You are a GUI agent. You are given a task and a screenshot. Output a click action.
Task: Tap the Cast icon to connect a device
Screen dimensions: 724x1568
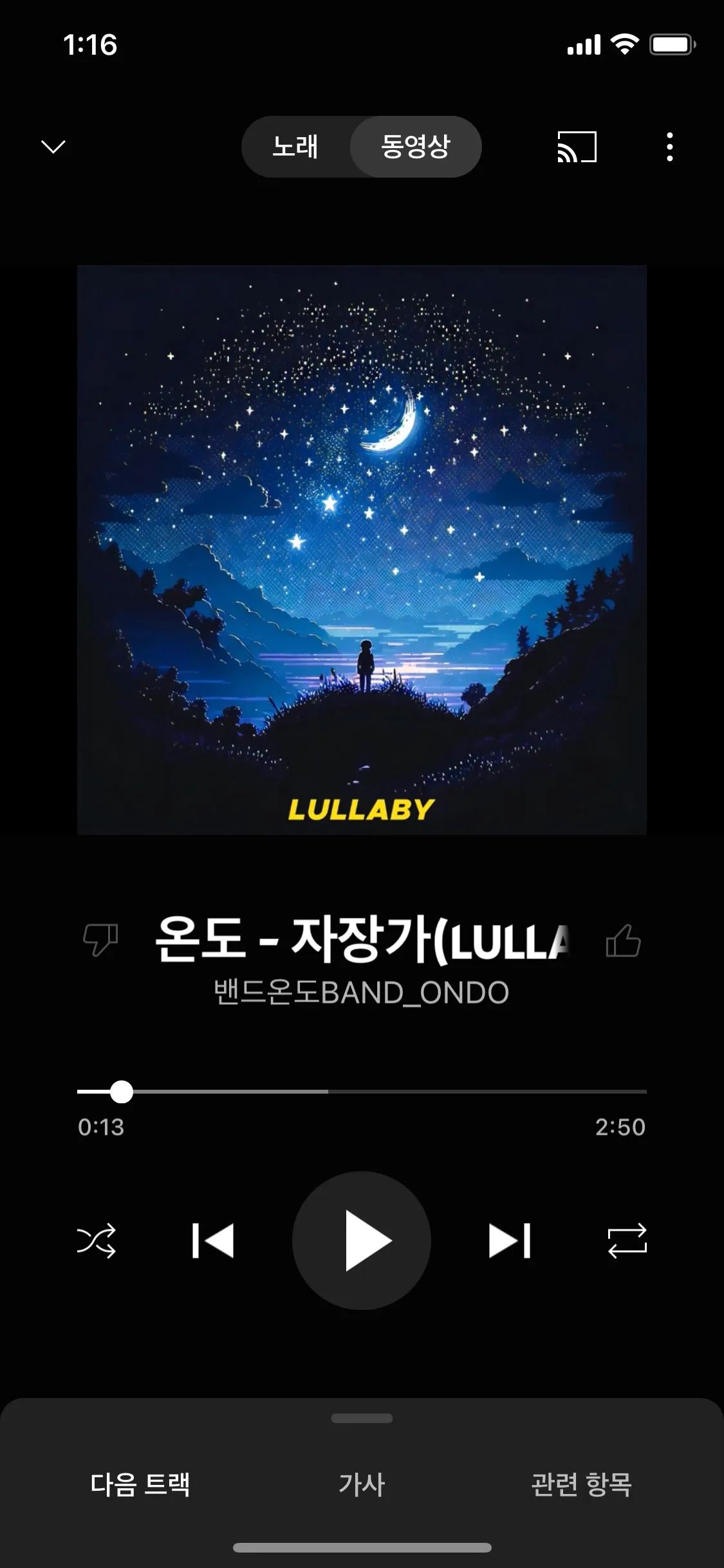(576, 147)
